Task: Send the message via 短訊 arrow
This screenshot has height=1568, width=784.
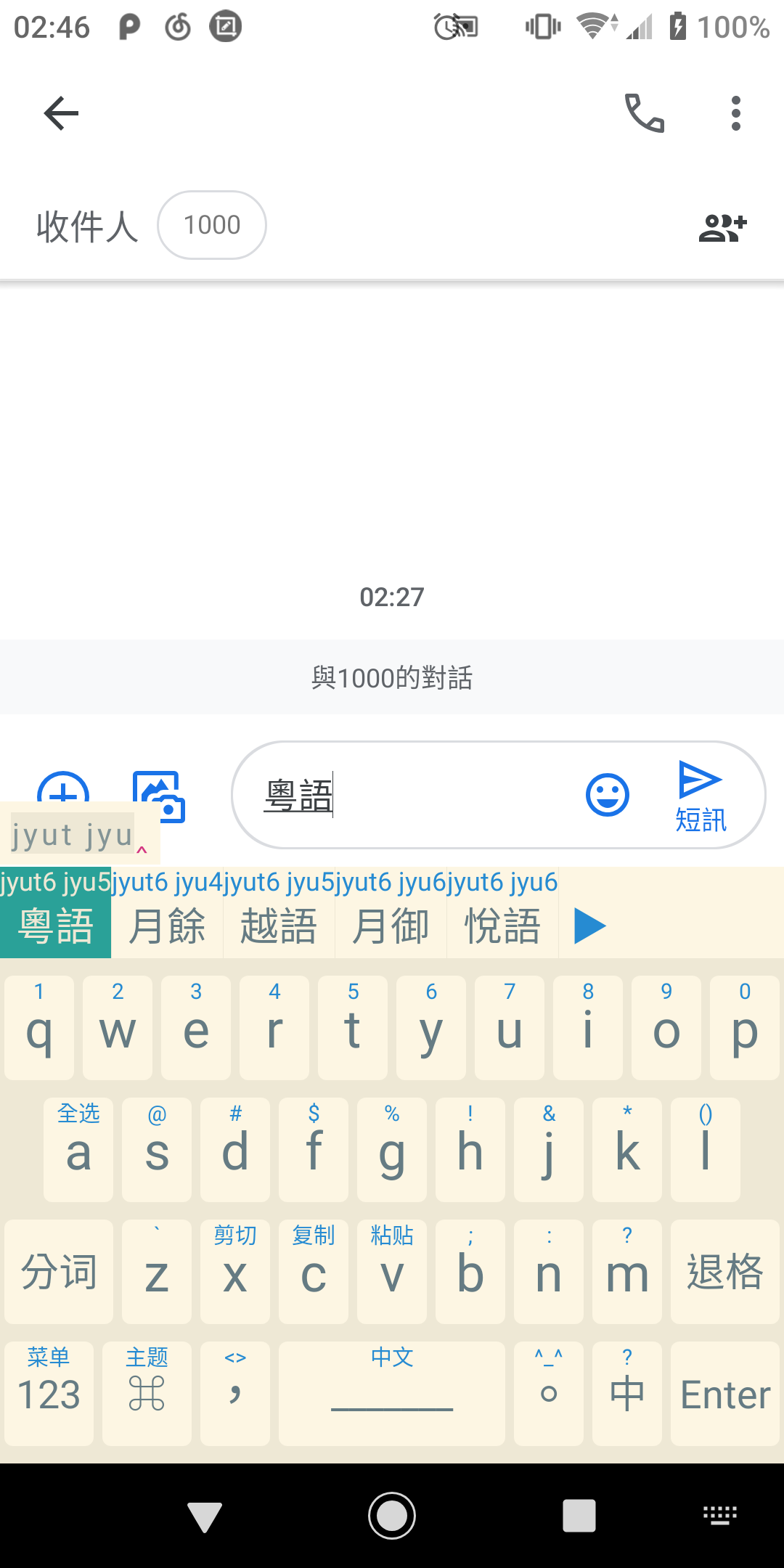Action: point(700,795)
